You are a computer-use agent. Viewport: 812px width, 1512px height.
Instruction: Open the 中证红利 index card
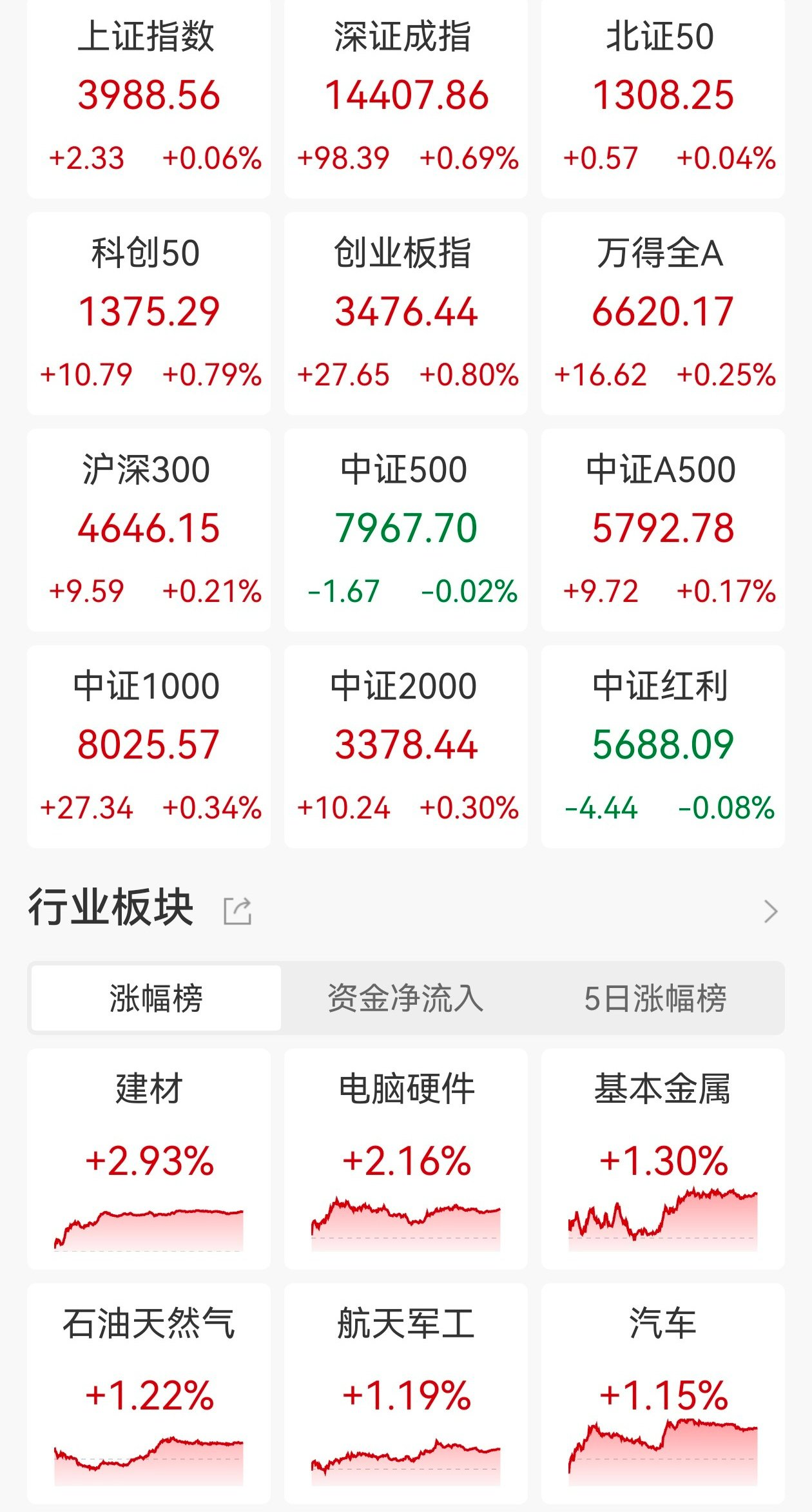[x=662, y=746]
